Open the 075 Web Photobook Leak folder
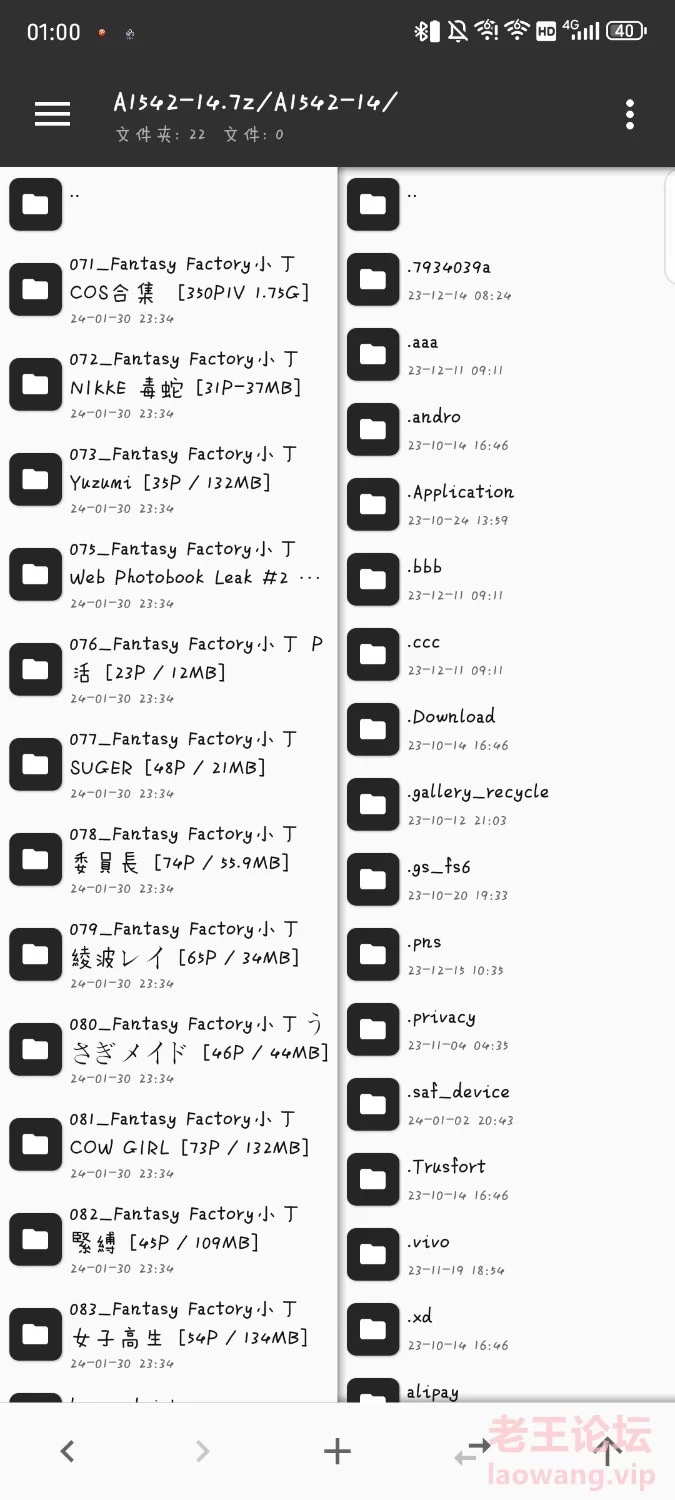Viewport: 675px width, 1500px height. point(169,575)
